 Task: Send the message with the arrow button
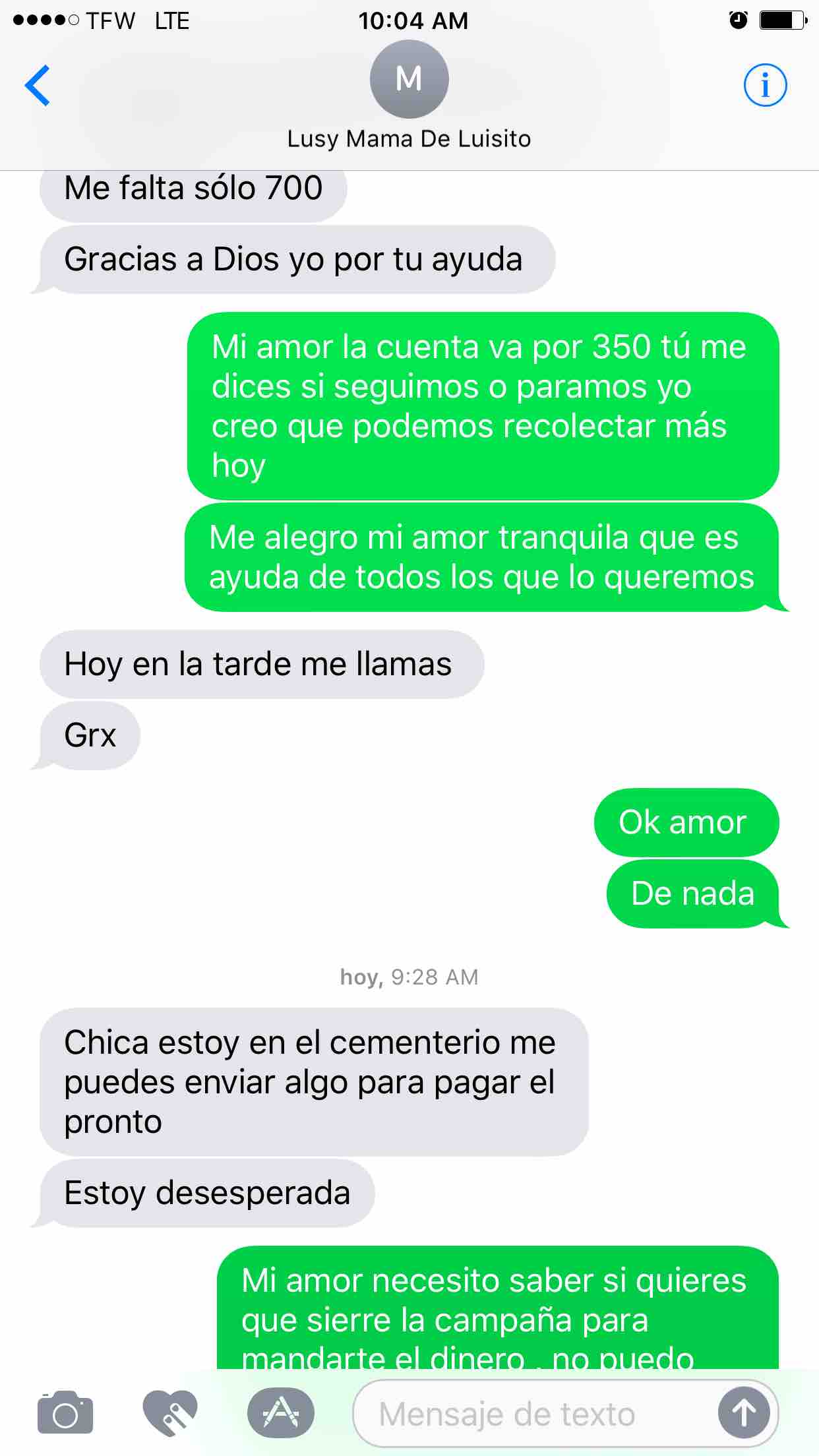point(744,1413)
